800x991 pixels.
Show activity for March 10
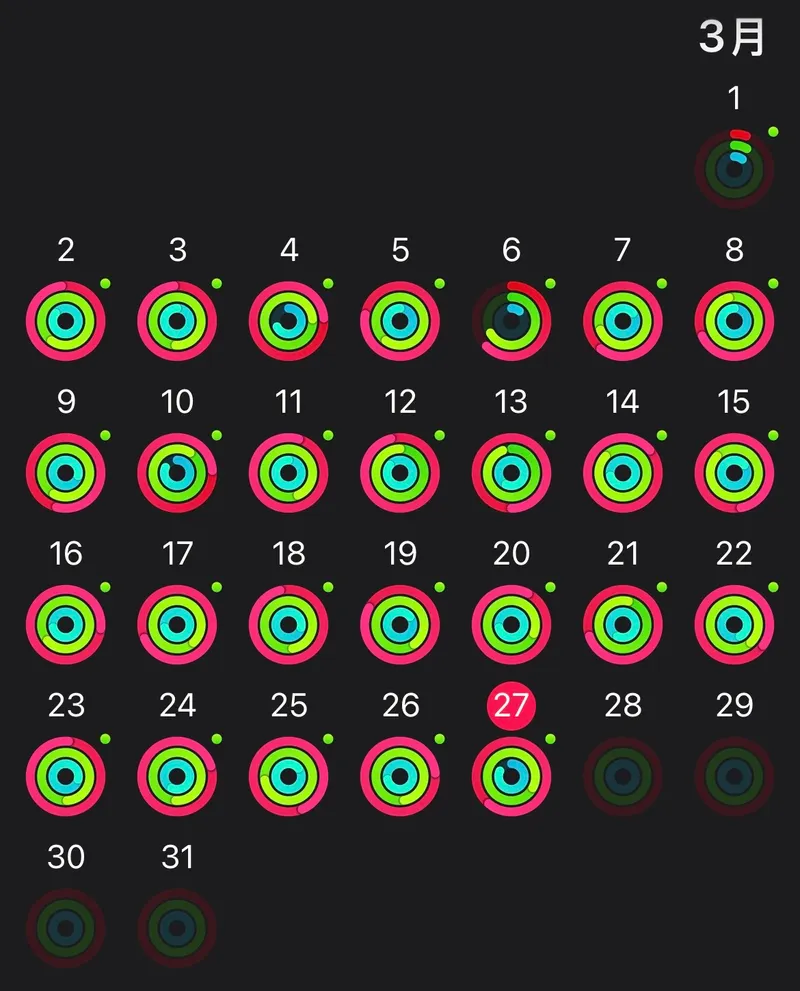pyautogui.click(x=177, y=473)
